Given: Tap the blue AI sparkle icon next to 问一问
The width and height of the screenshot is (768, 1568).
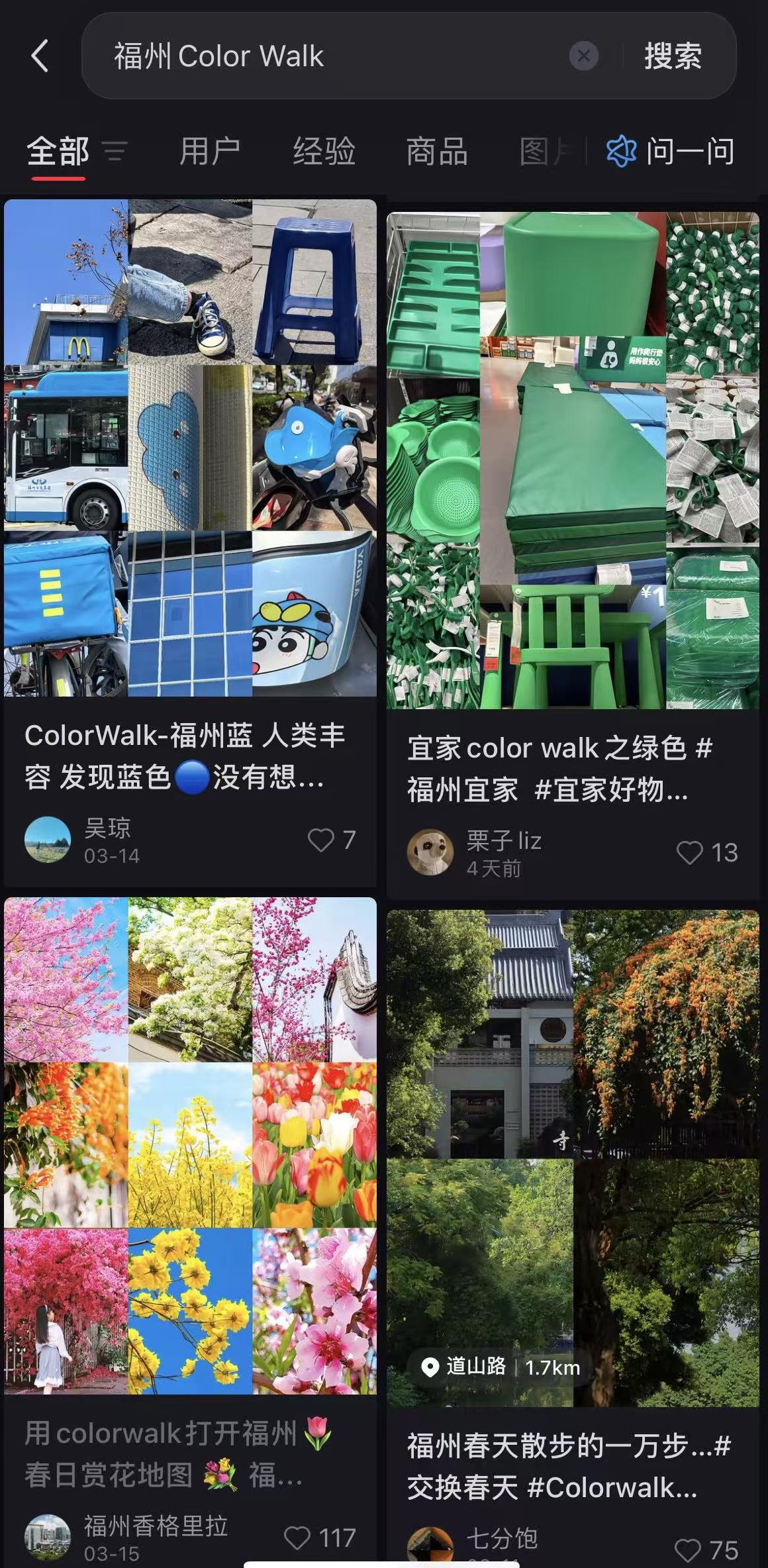Looking at the screenshot, I should pyautogui.click(x=620, y=152).
